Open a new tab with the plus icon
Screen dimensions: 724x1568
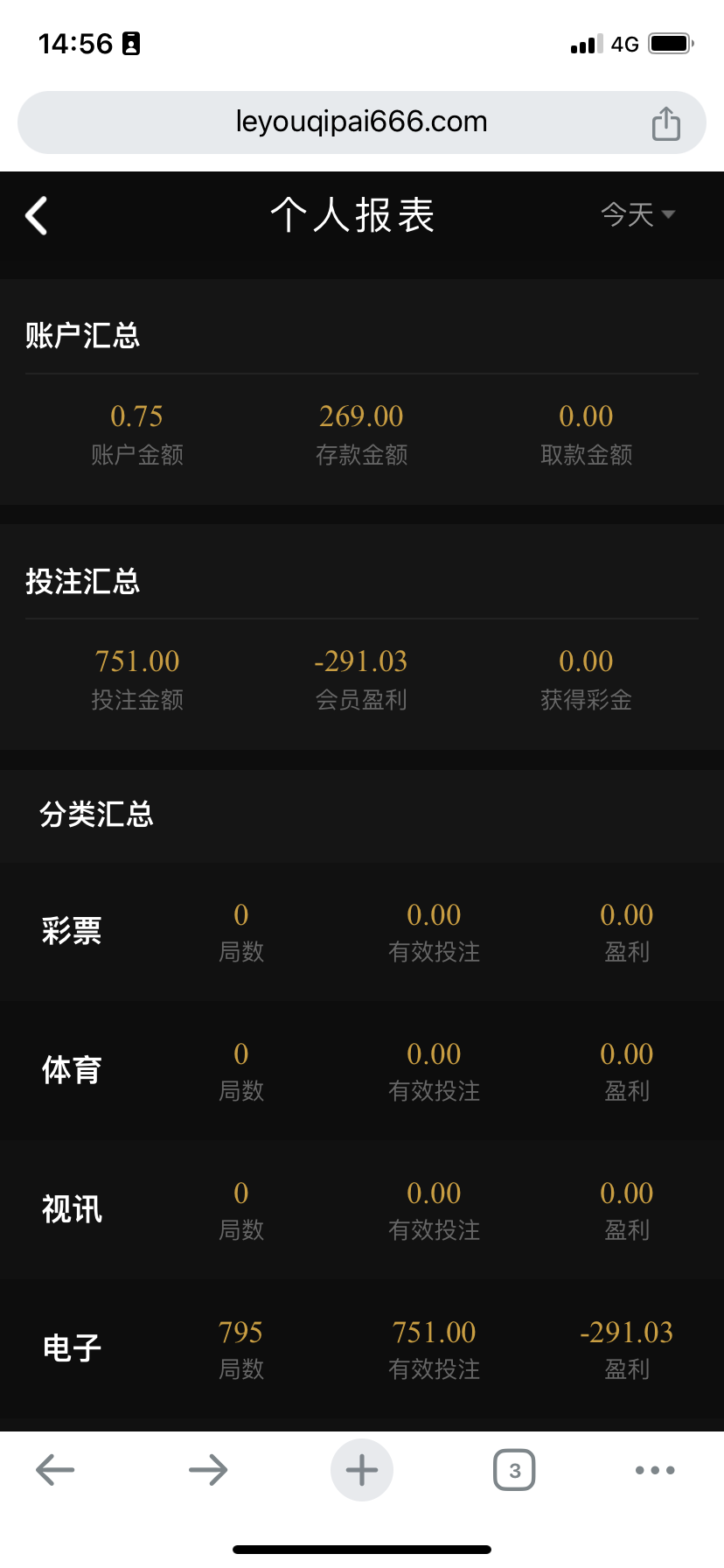pos(362,1469)
